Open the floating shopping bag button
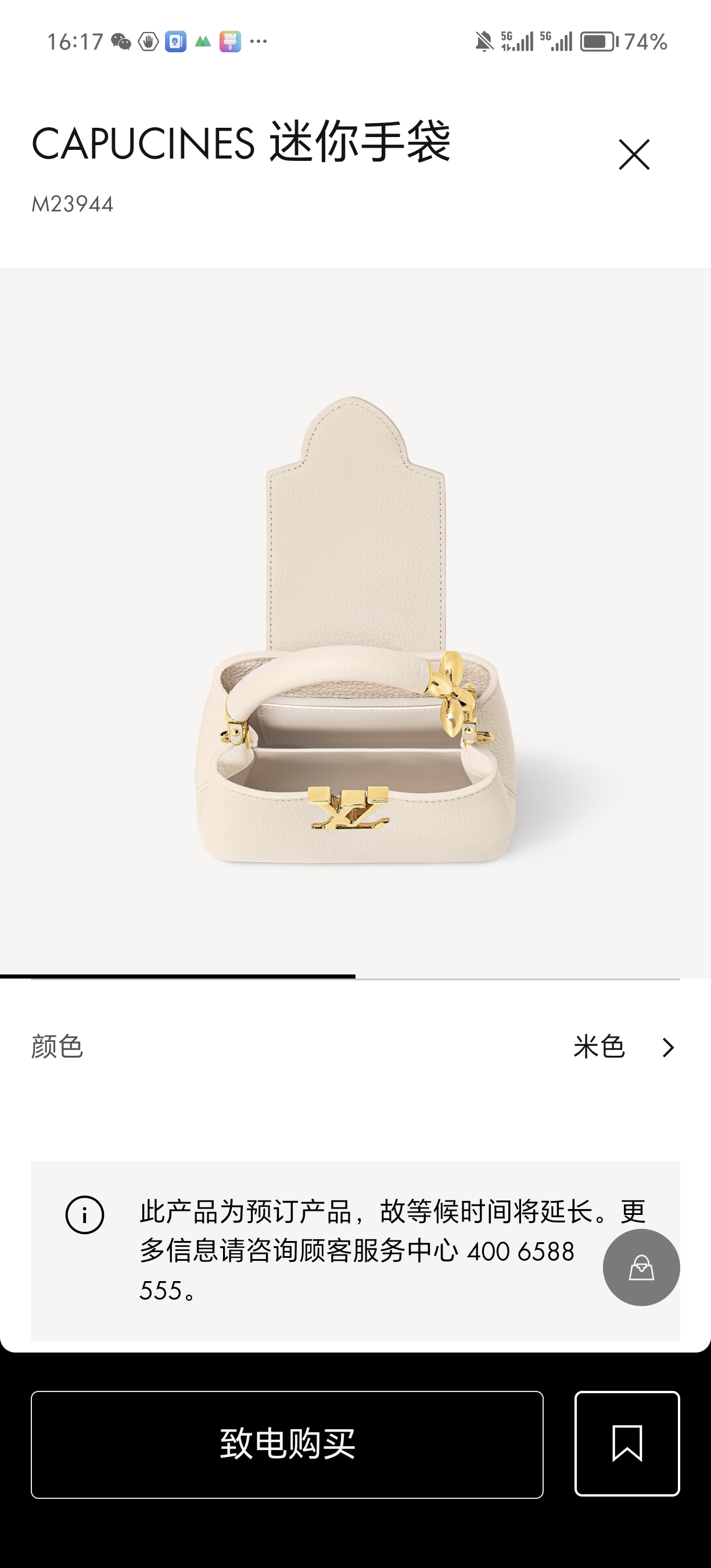711x1568 pixels. [641, 1267]
